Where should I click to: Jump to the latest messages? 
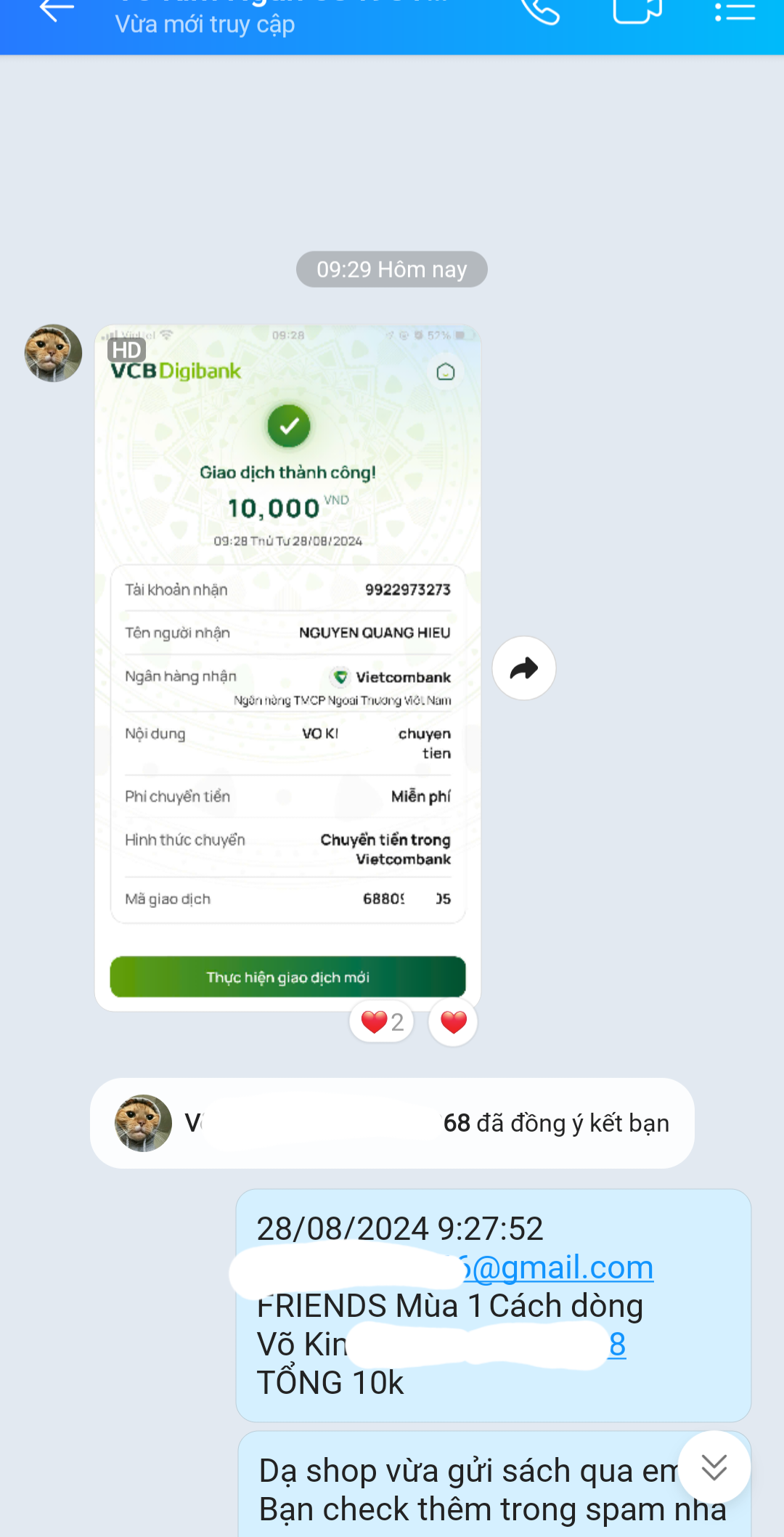point(714,1467)
